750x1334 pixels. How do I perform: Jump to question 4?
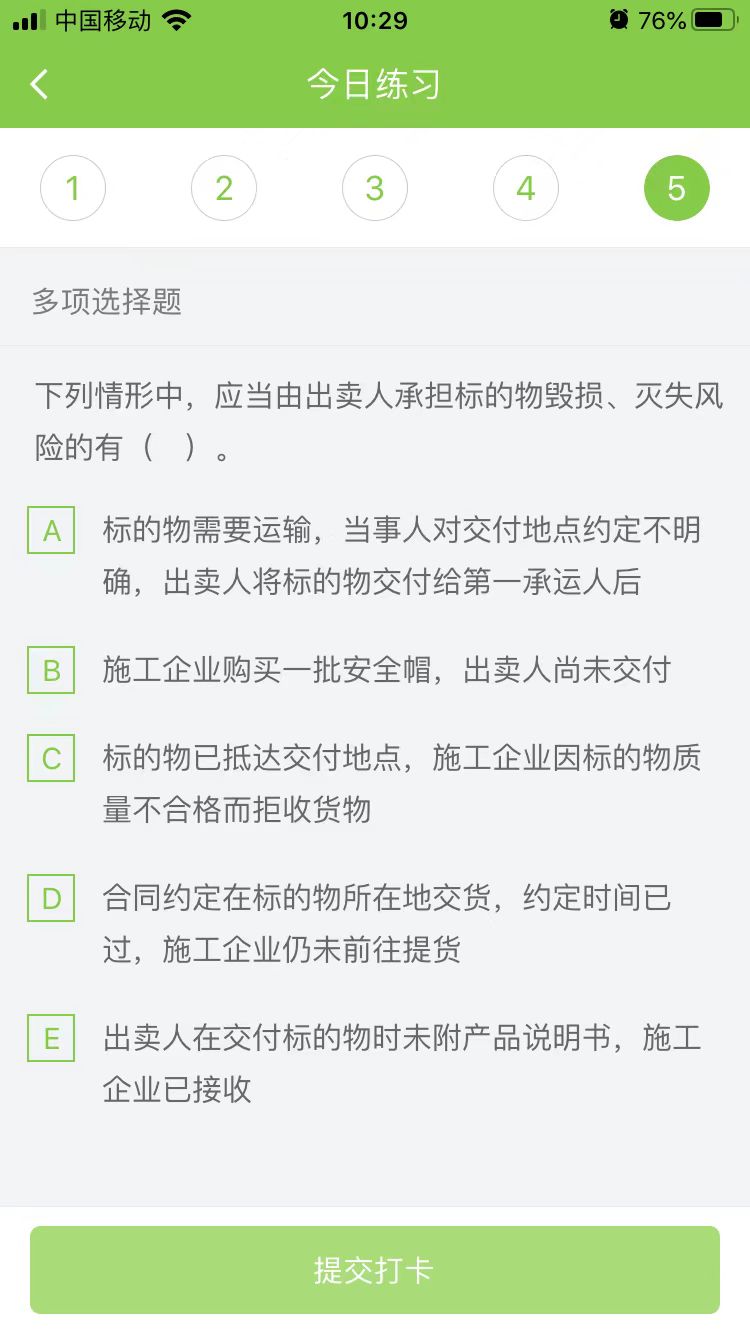point(526,188)
